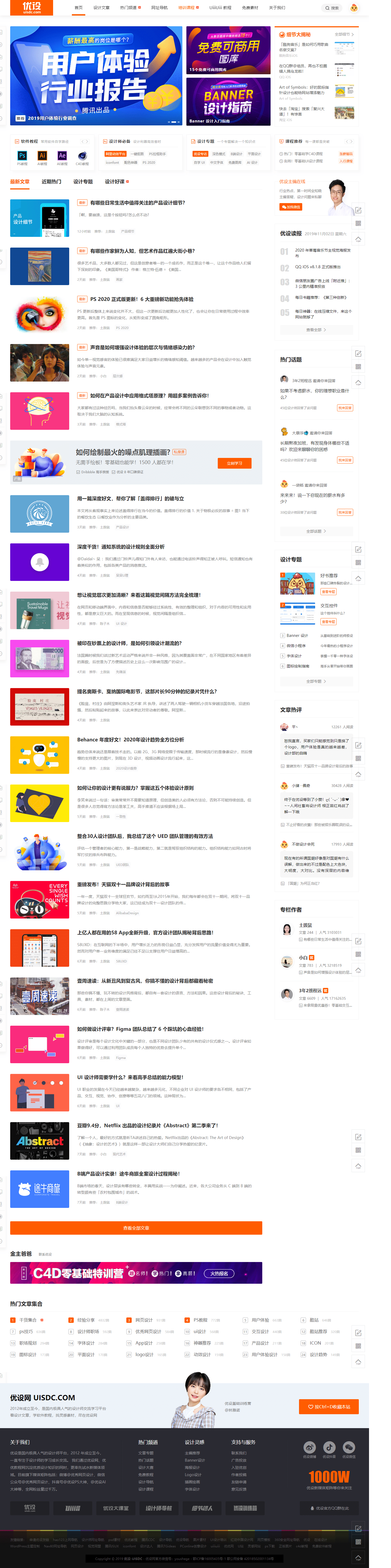Open the 用户体验行业报告 banner
The width and height of the screenshot is (391, 1568).
[96, 76]
